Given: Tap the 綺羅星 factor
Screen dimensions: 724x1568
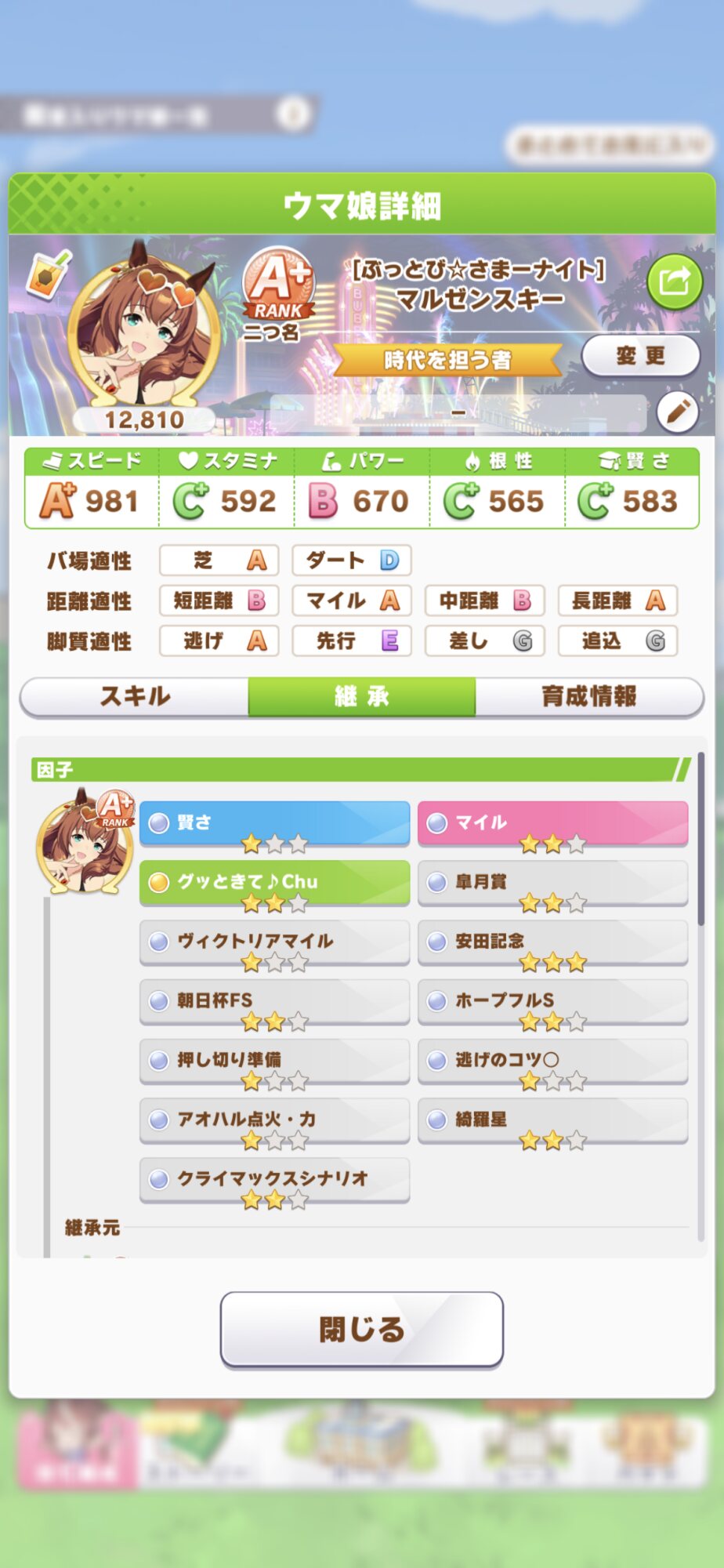Looking at the screenshot, I should click(553, 1120).
